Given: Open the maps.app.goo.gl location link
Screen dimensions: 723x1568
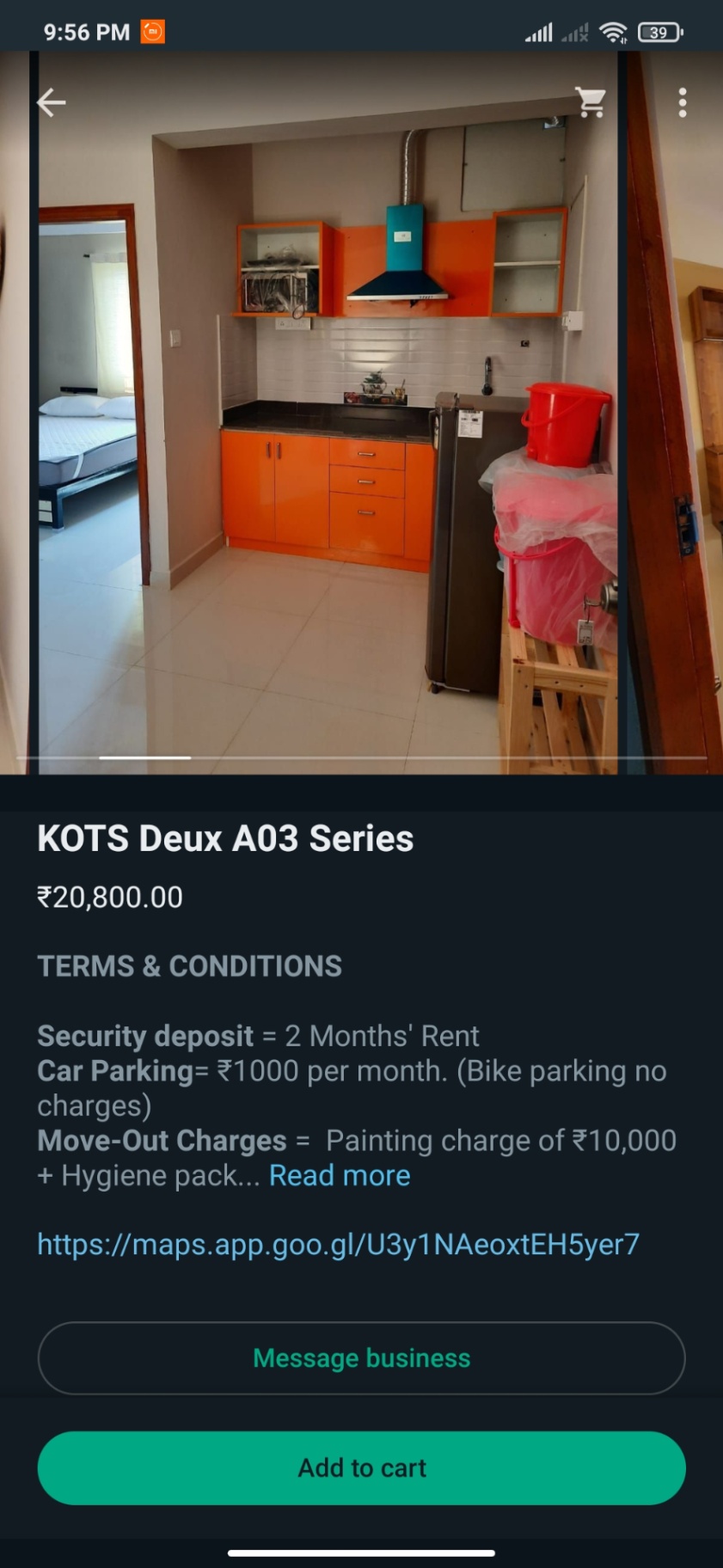Looking at the screenshot, I should tap(338, 1244).
